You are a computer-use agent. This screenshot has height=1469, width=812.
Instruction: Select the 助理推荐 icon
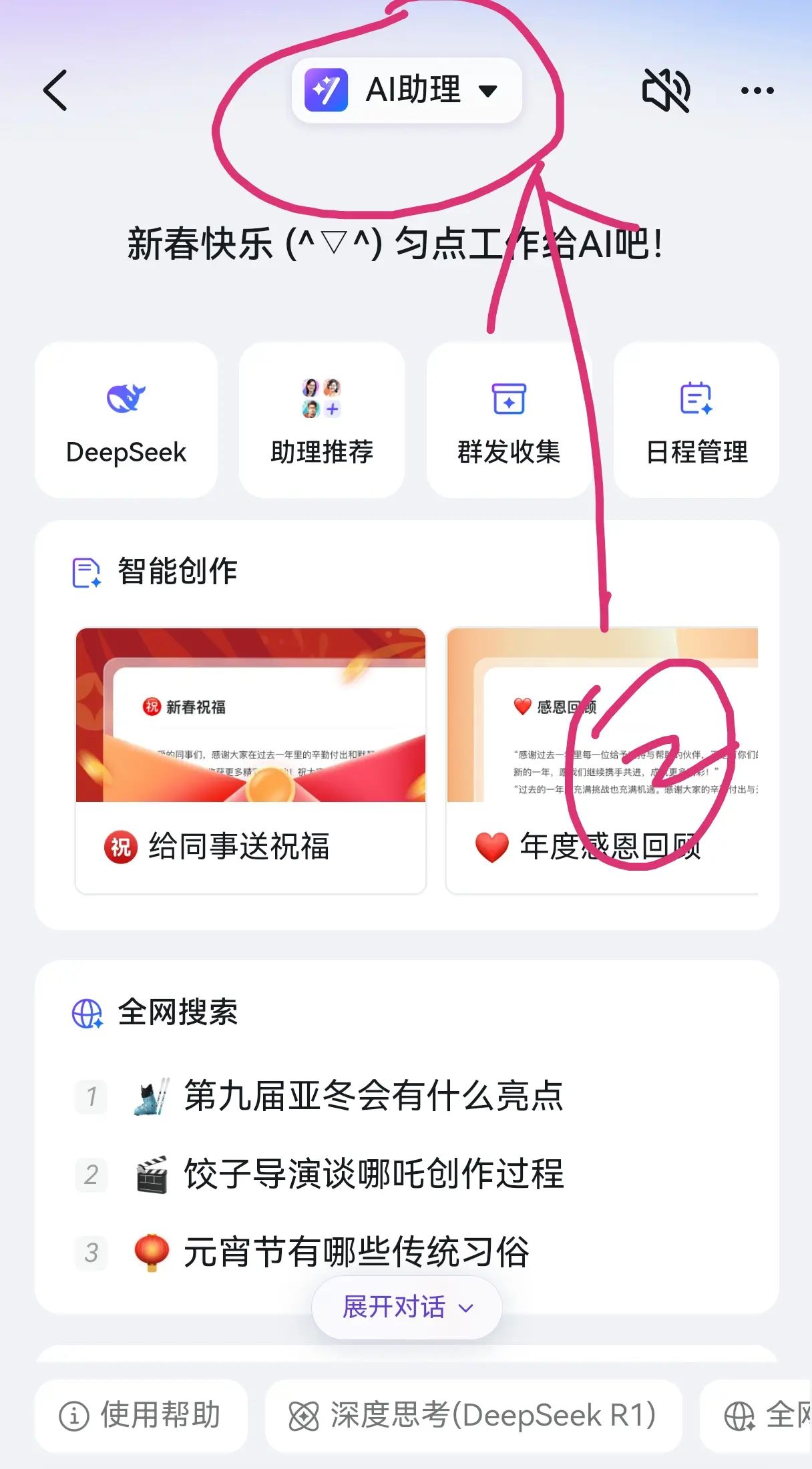tap(321, 399)
